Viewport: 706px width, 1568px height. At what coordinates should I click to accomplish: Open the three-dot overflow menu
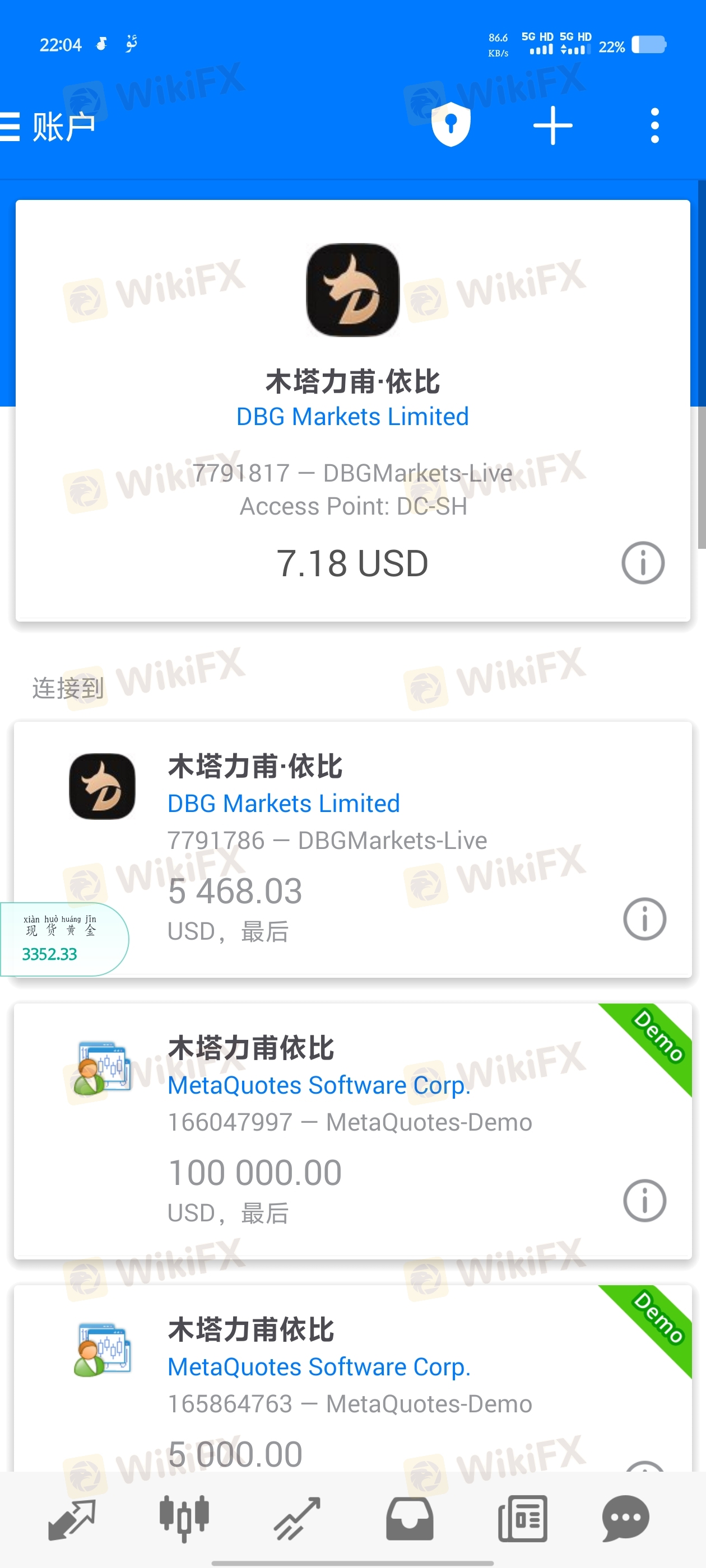tap(654, 125)
